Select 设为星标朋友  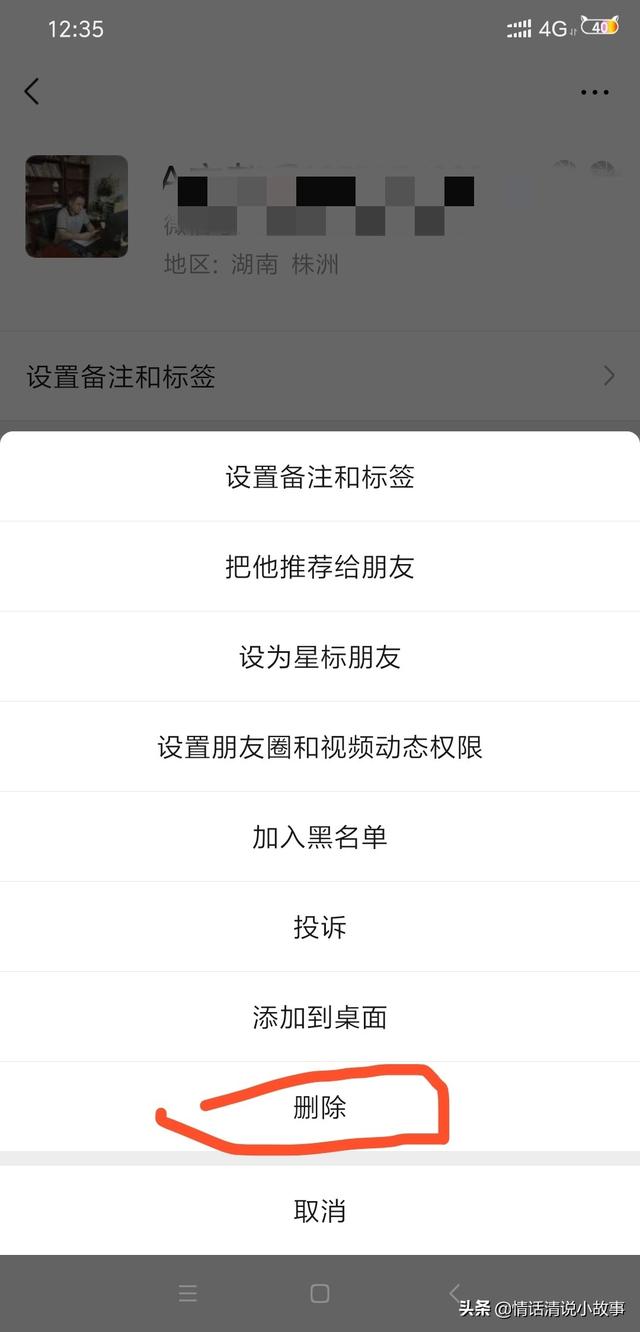coord(320,657)
